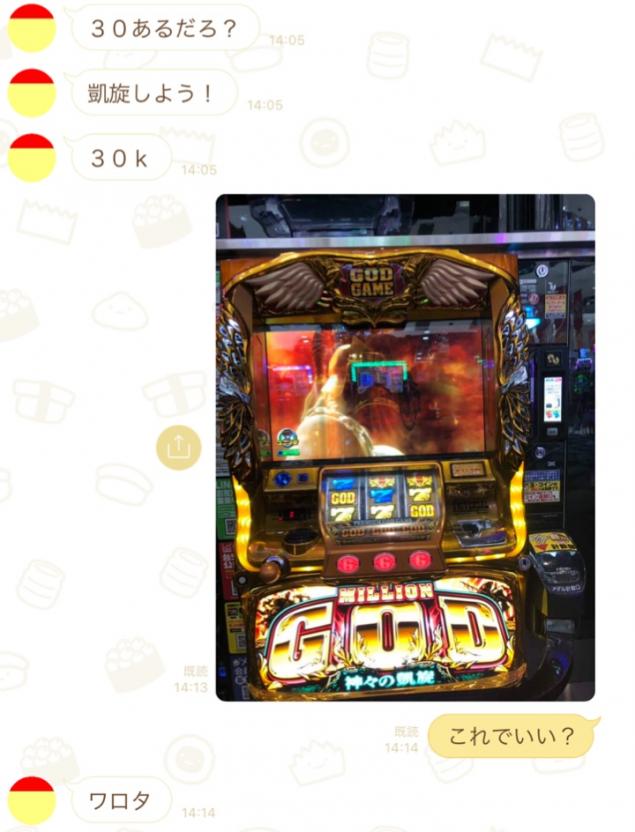Open the slot machine photo in the chat
The height and width of the screenshot is (832, 635).
pyautogui.click(x=405, y=447)
